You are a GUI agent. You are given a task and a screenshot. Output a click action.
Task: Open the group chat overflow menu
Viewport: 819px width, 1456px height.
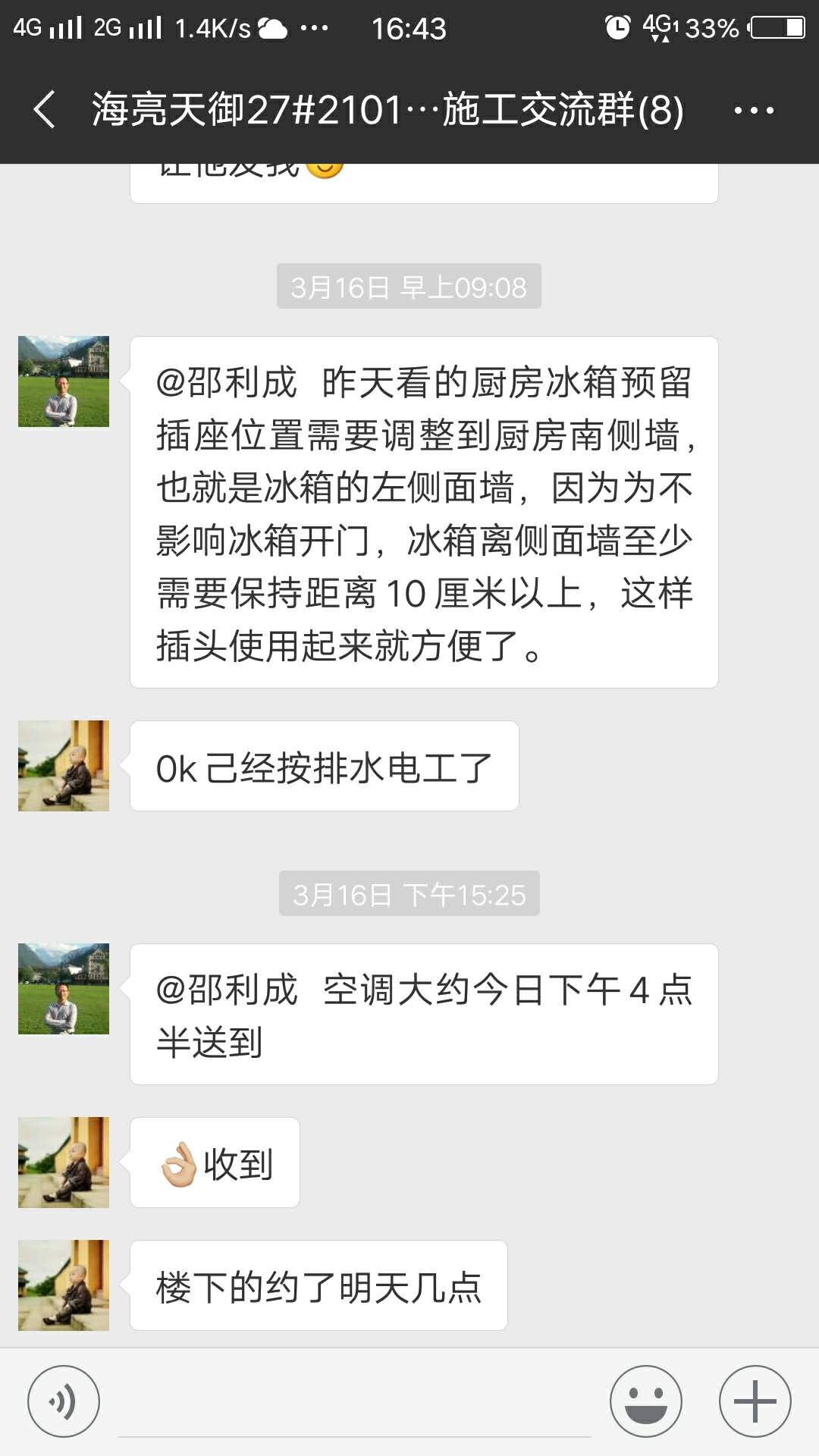(753, 111)
